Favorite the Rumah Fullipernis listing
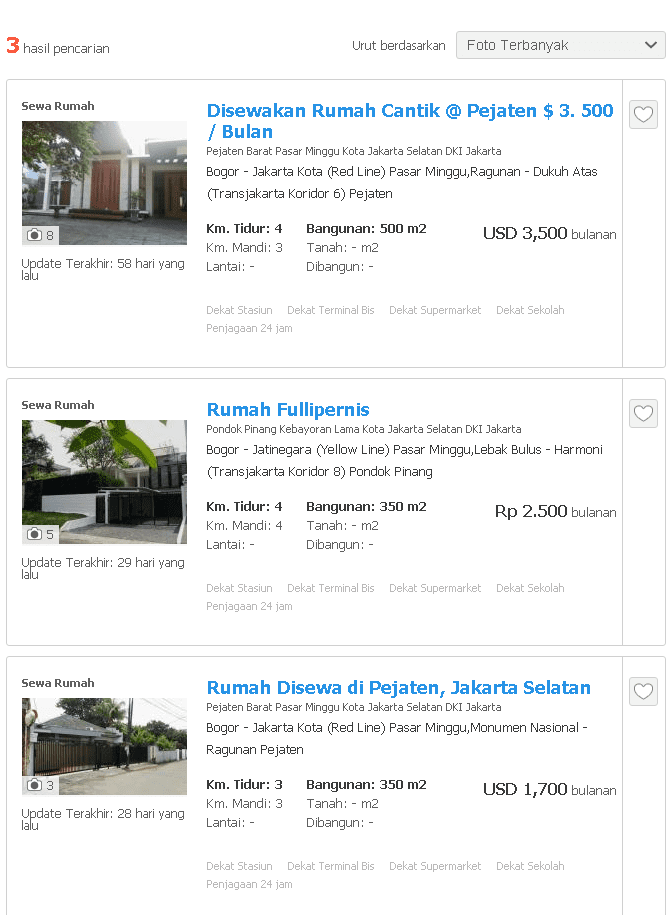The height and width of the screenshot is (915, 671). pos(643,413)
